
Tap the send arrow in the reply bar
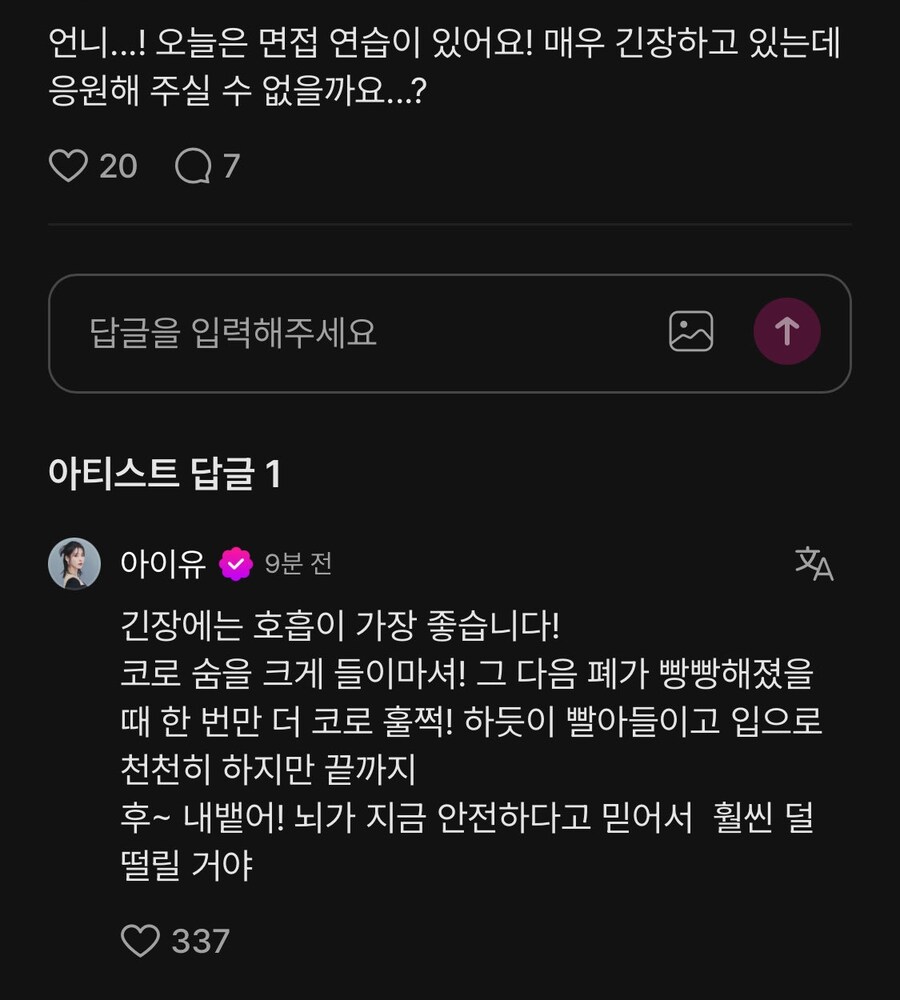pyautogui.click(x=787, y=330)
